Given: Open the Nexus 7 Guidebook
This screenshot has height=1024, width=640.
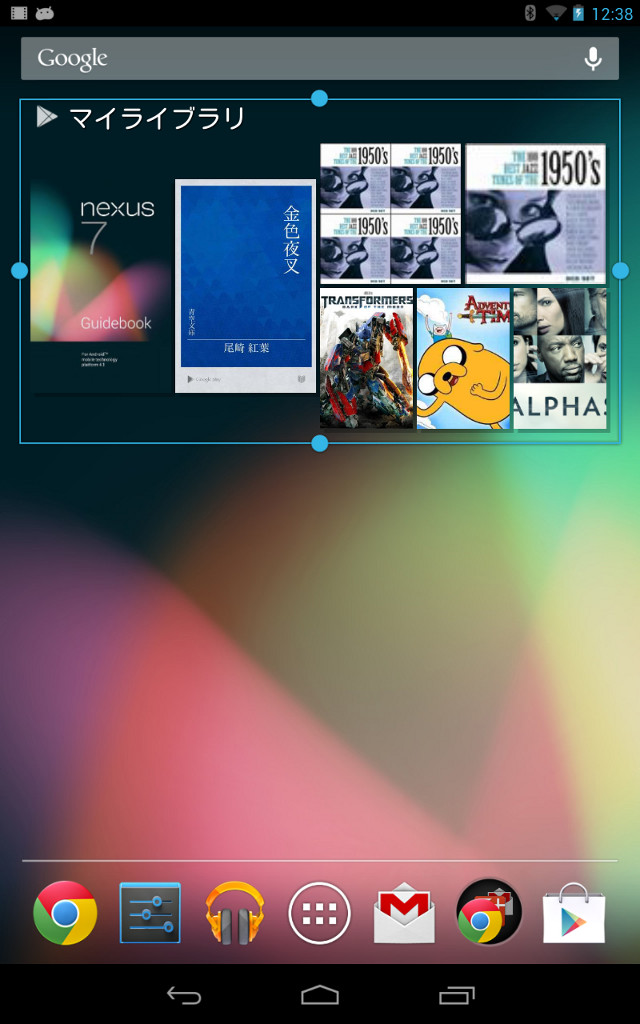Looking at the screenshot, I should 101,286.
